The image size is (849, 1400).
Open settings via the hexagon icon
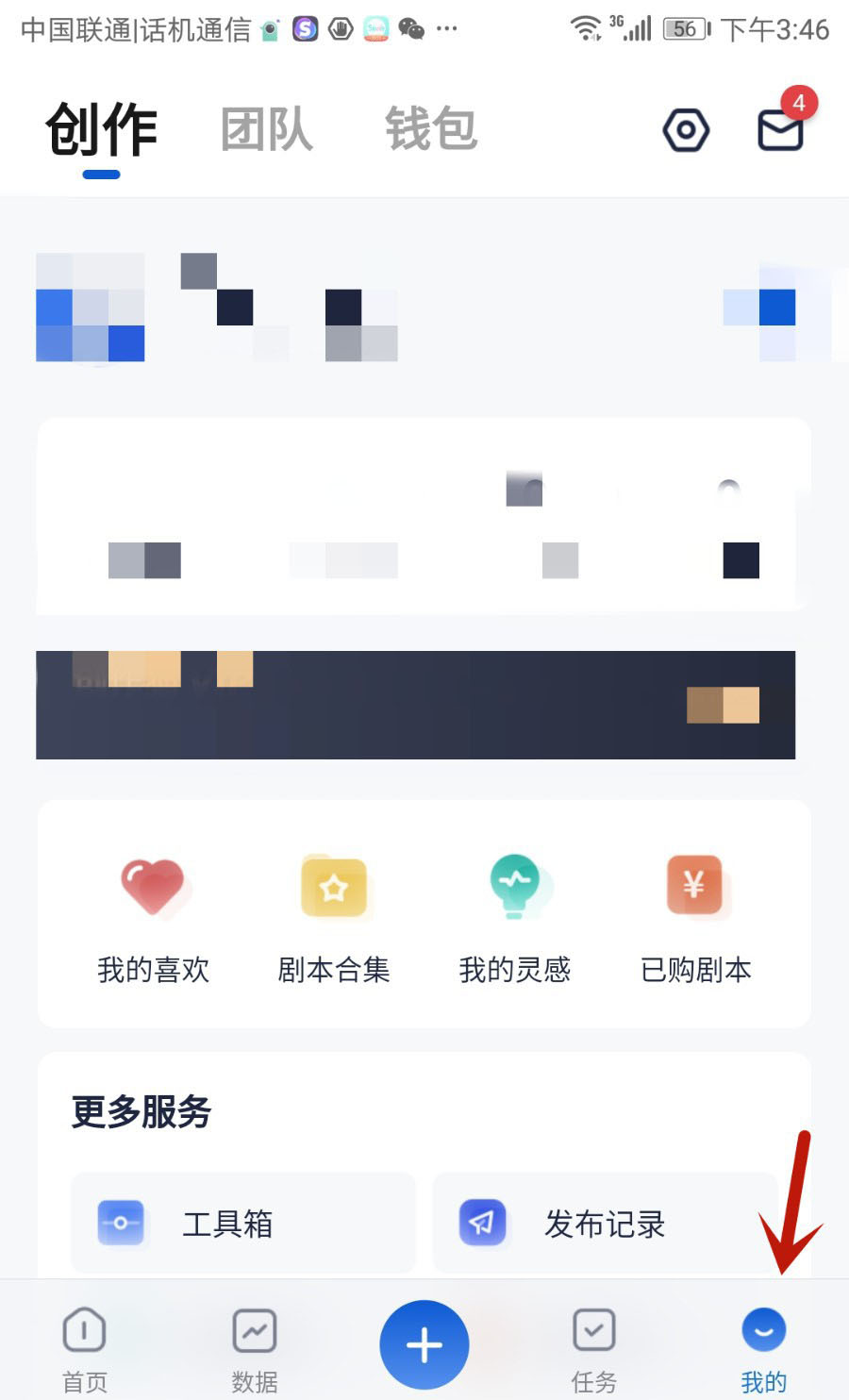[x=686, y=130]
